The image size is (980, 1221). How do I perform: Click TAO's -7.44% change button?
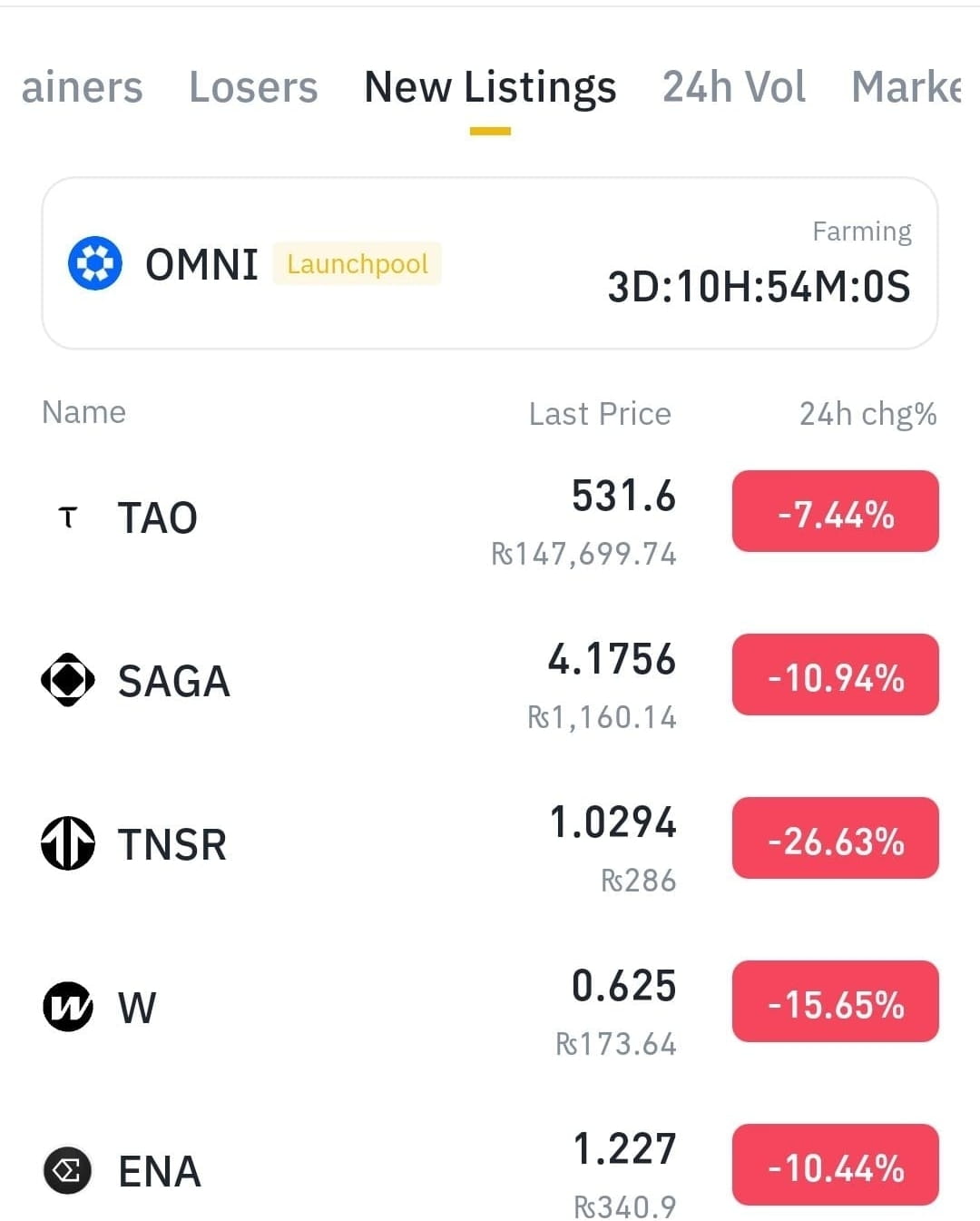834,511
